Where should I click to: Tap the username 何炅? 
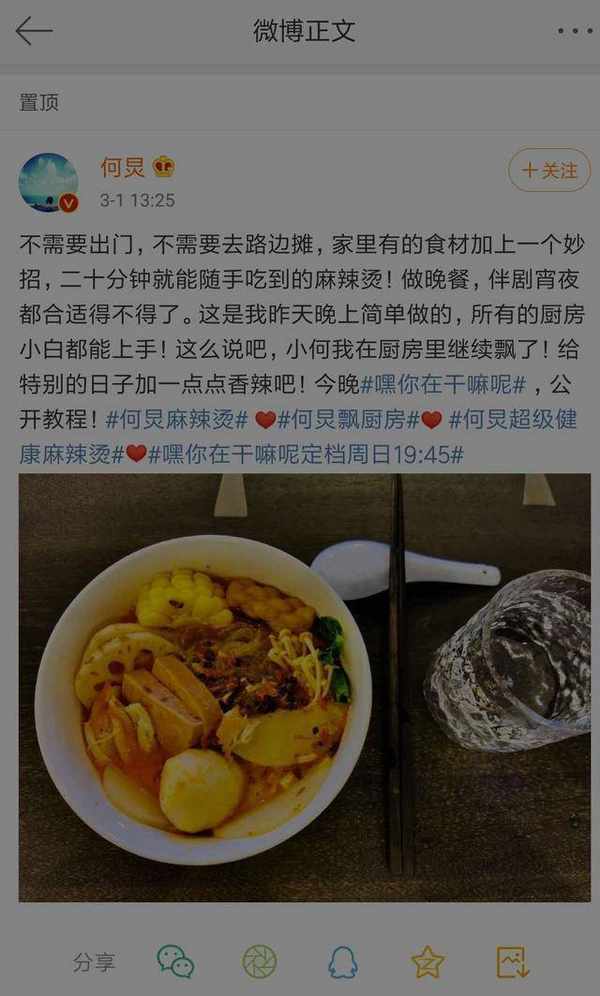(x=122, y=167)
